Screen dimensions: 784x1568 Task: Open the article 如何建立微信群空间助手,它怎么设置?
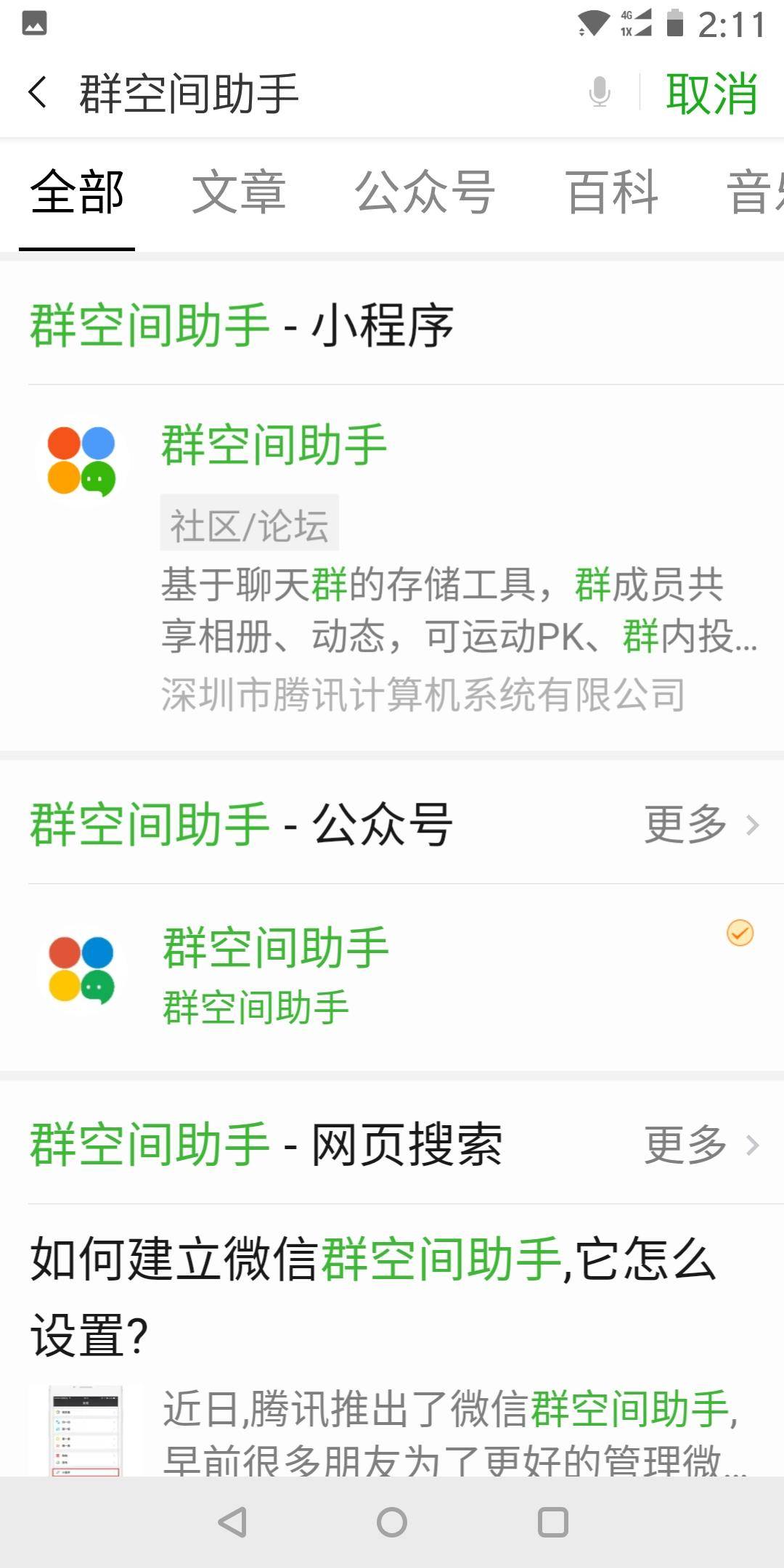tap(374, 1296)
